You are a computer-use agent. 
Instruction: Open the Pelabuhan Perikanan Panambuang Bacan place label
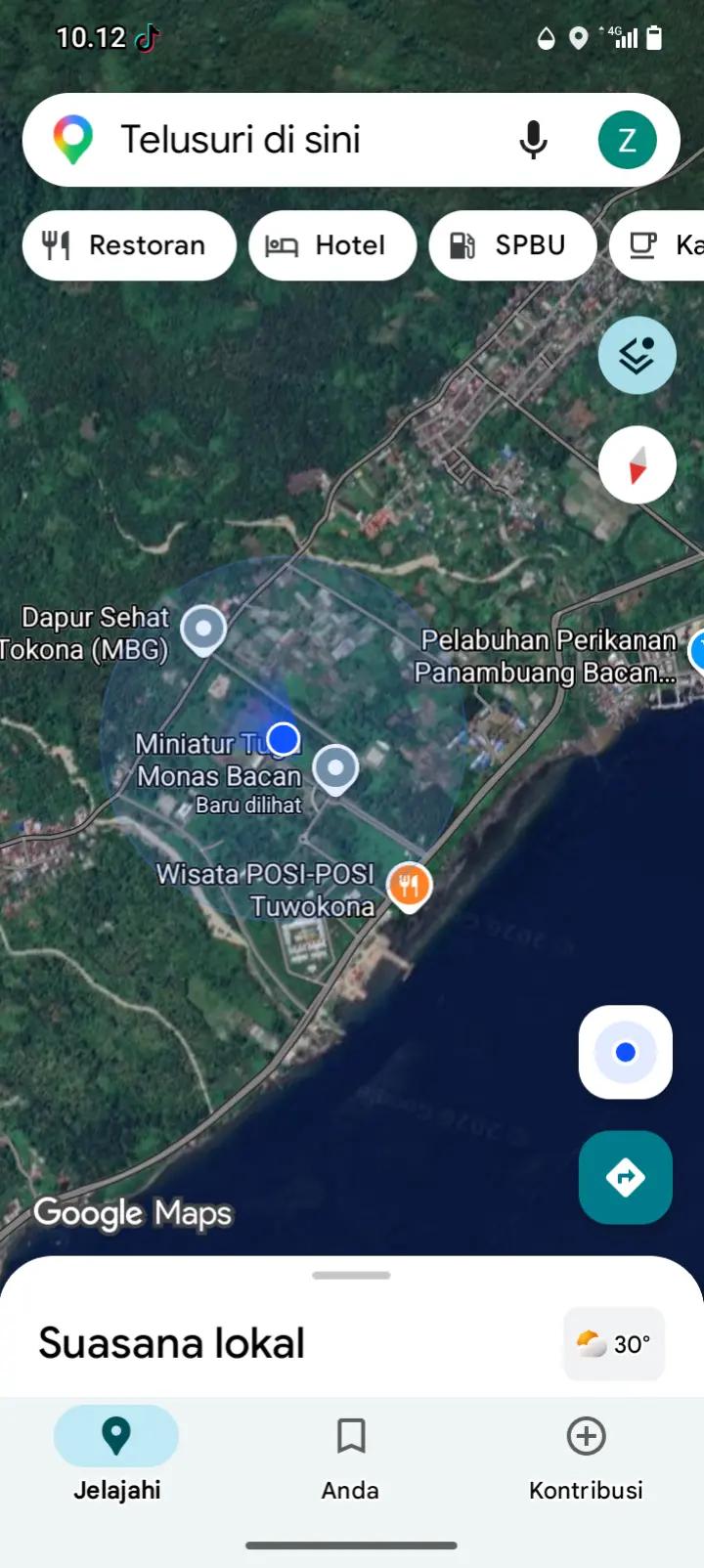tap(548, 657)
